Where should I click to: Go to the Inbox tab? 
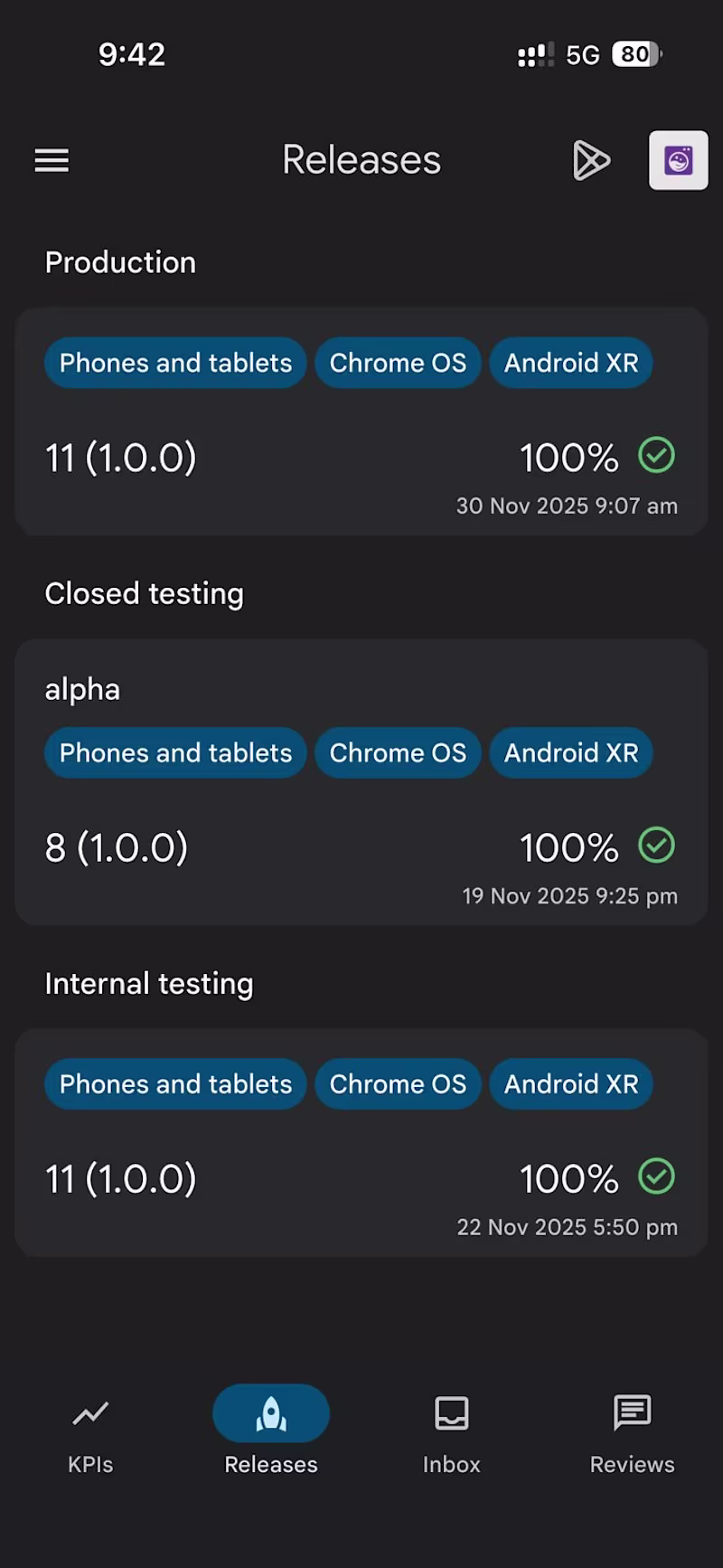pos(452,1431)
